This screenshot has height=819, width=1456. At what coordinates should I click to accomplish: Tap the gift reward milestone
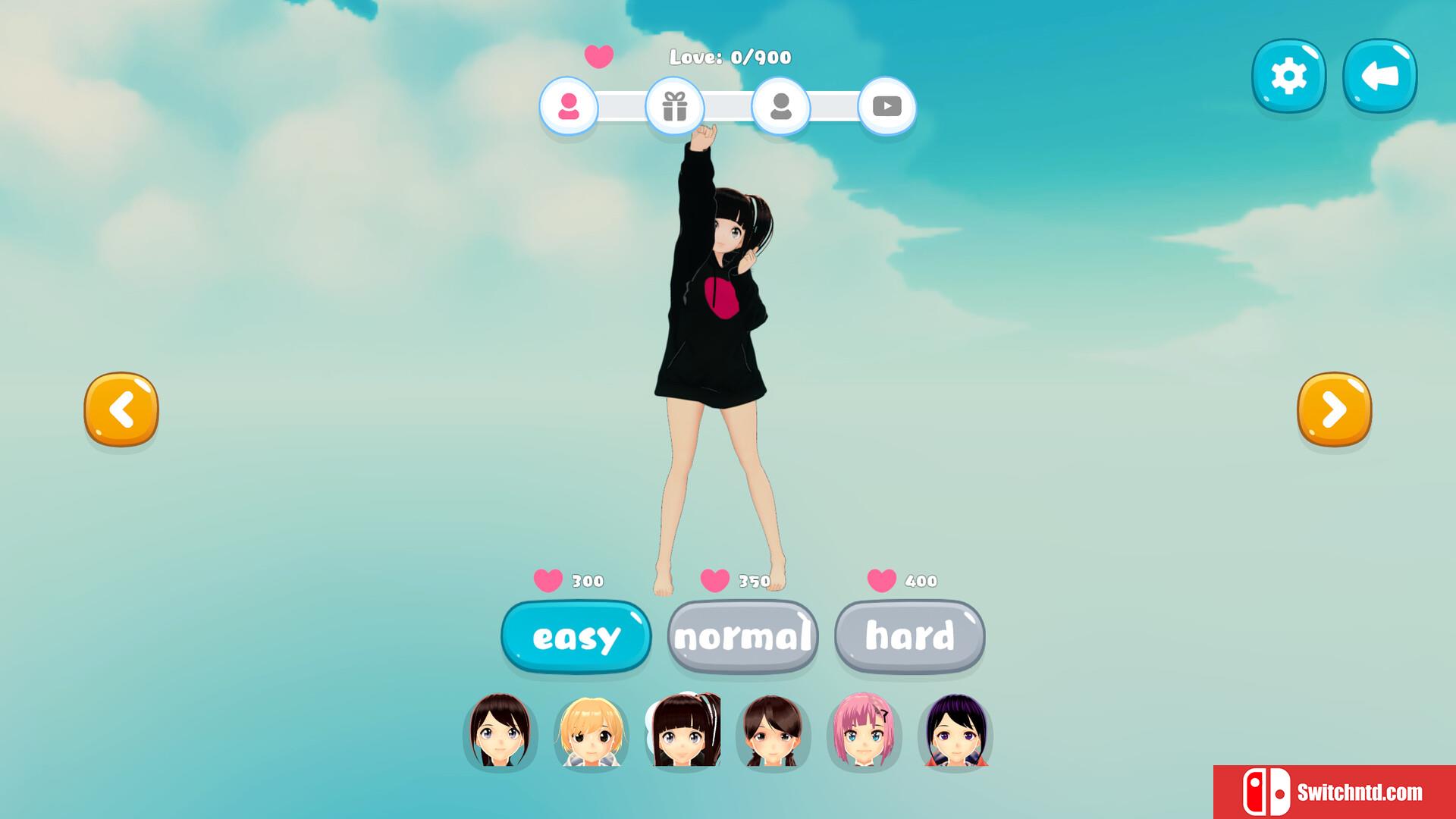pyautogui.click(x=674, y=106)
